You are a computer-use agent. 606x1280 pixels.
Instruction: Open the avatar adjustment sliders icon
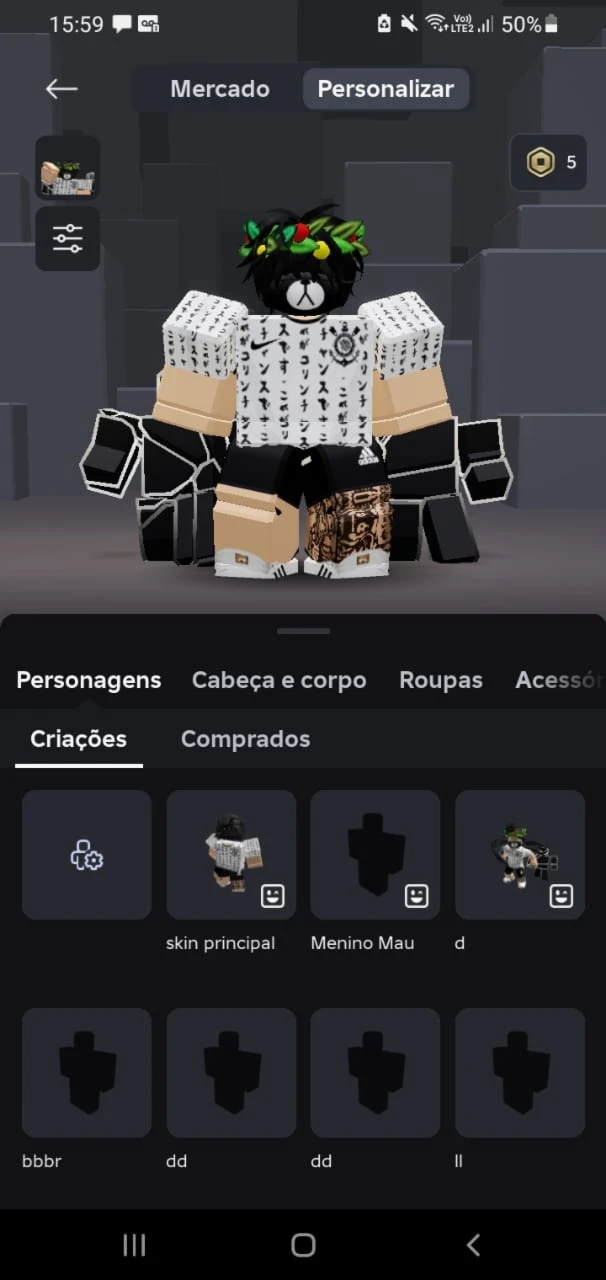pos(67,238)
